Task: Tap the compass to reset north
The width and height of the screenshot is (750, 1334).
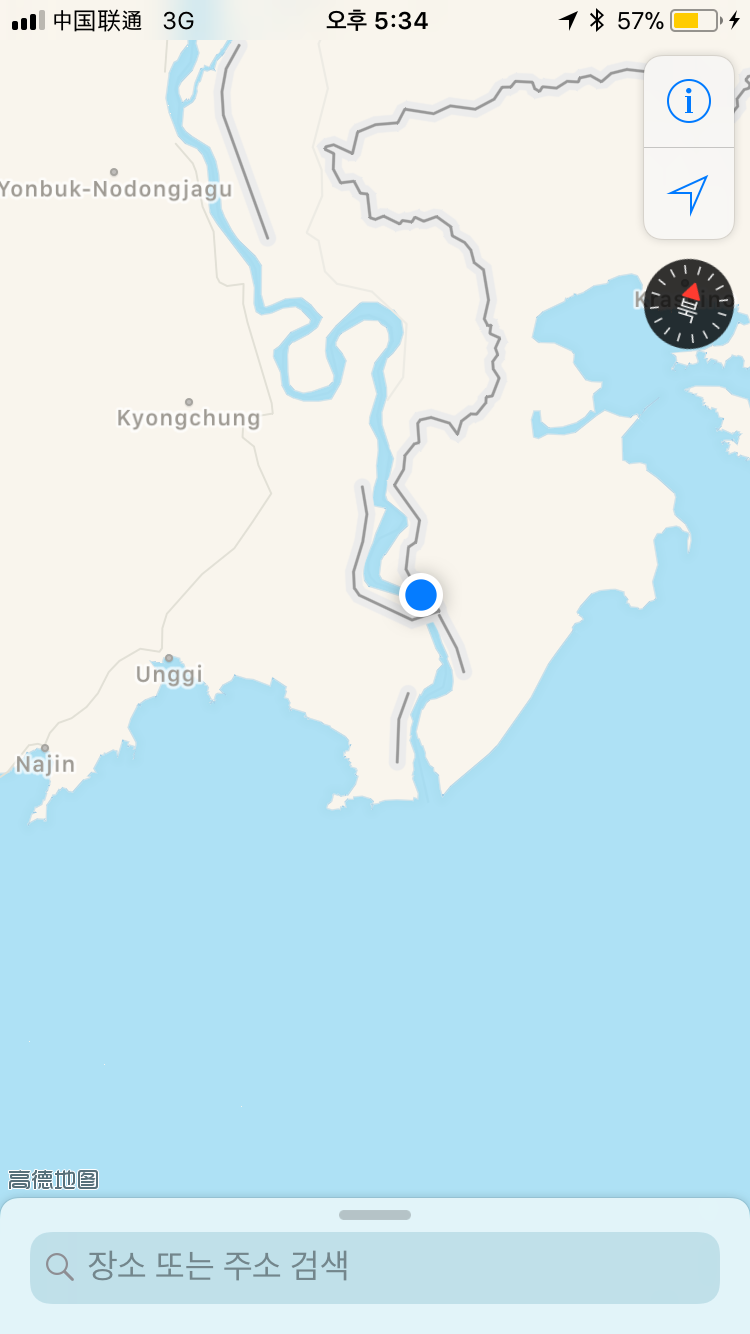Action: 688,303
